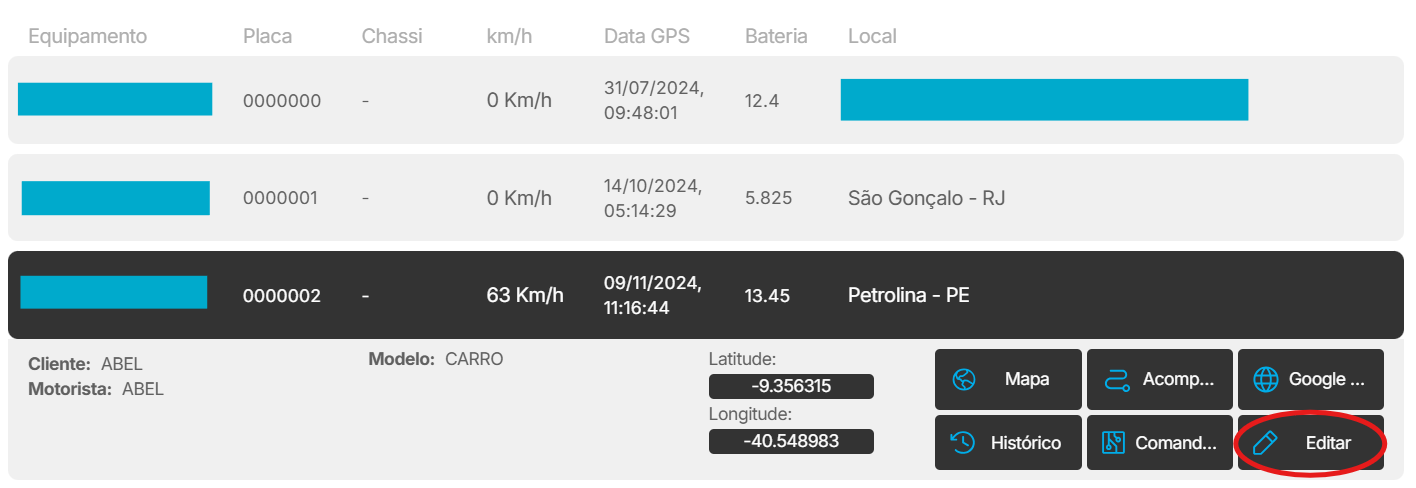Tap Editar to edit the vehicle

click(x=1310, y=443)
